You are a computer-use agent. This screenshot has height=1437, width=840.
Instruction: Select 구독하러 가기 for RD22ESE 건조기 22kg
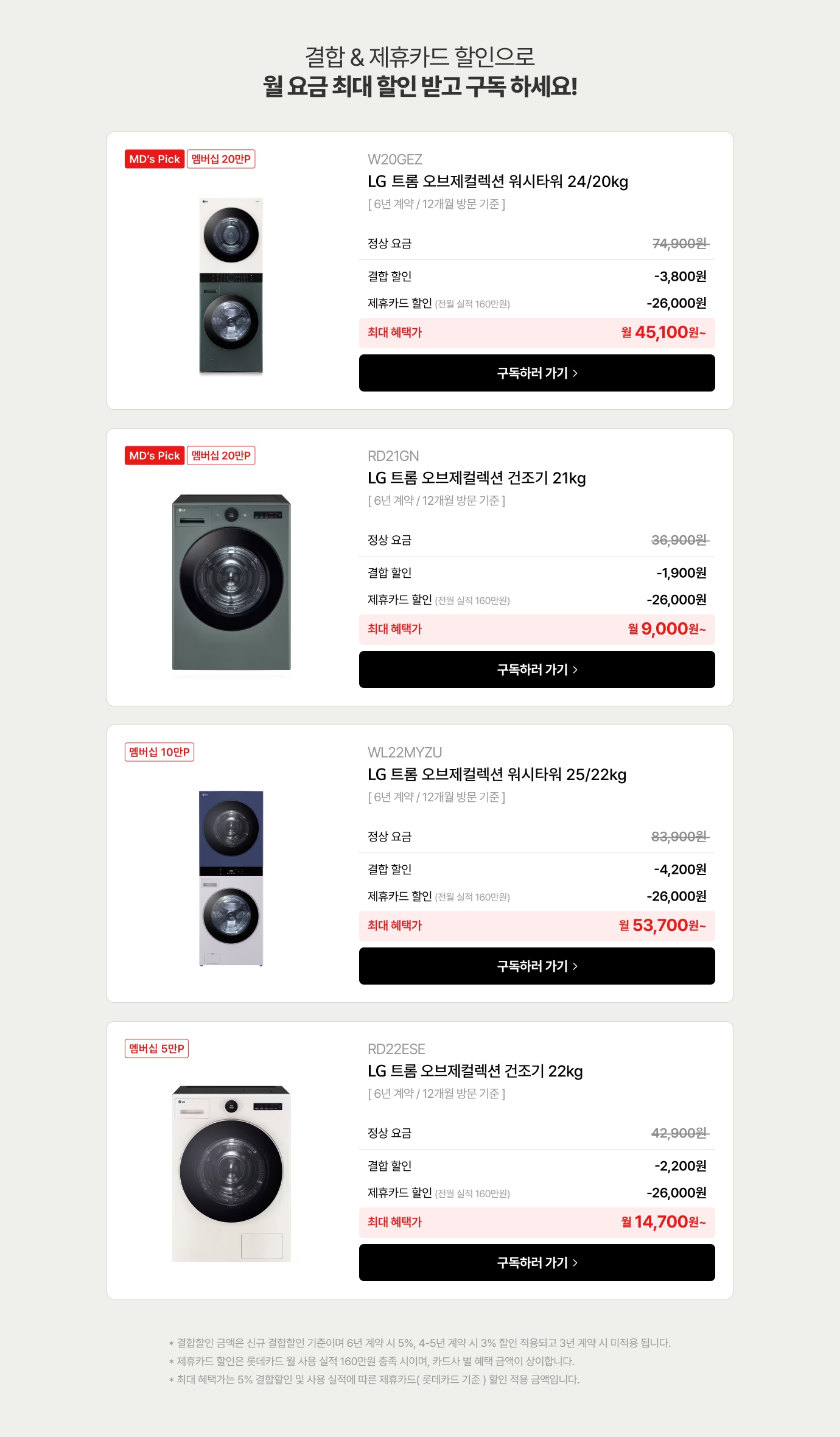[x=537, y=1263]
